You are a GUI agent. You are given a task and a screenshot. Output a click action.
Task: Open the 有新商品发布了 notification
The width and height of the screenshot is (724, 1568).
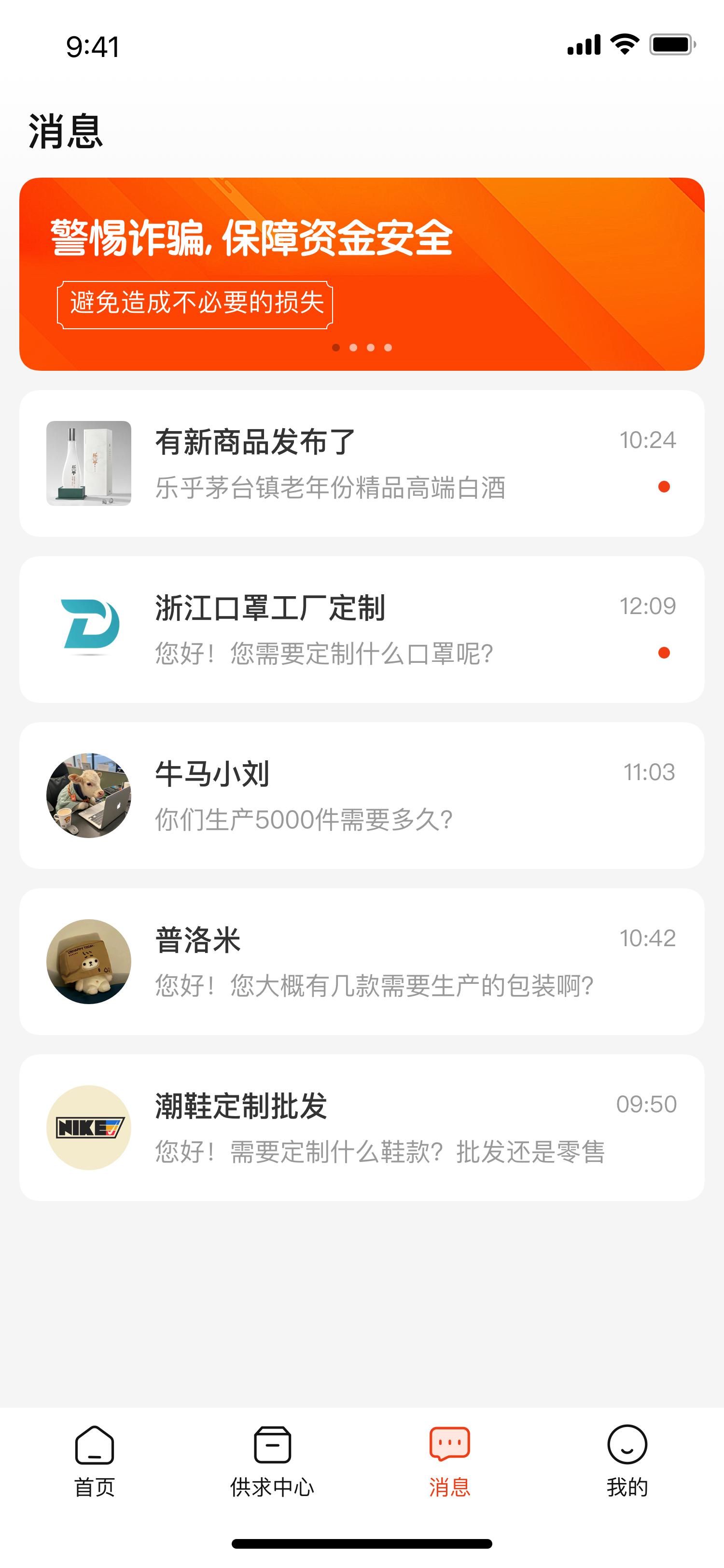362,463
